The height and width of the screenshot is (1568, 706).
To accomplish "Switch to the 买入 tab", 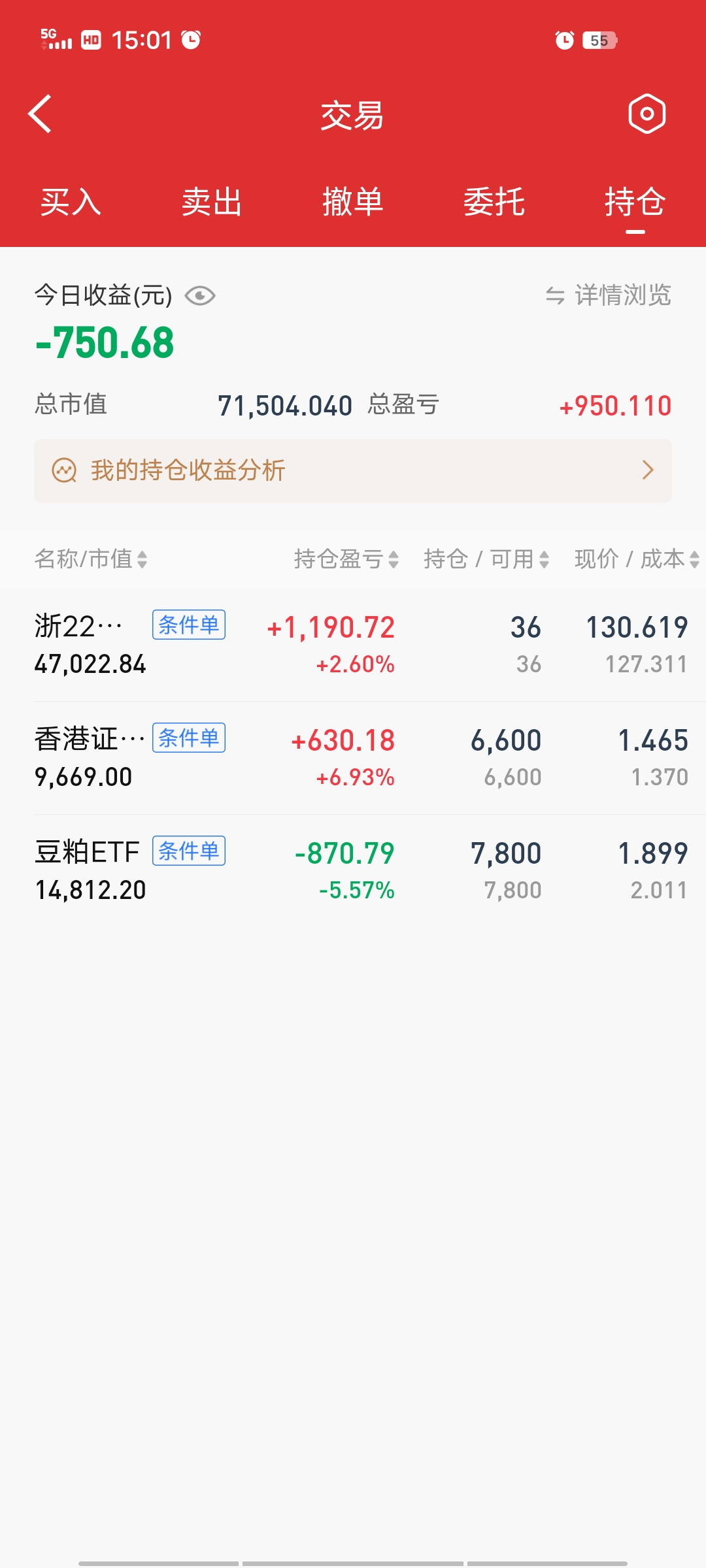I will (71, 202).
